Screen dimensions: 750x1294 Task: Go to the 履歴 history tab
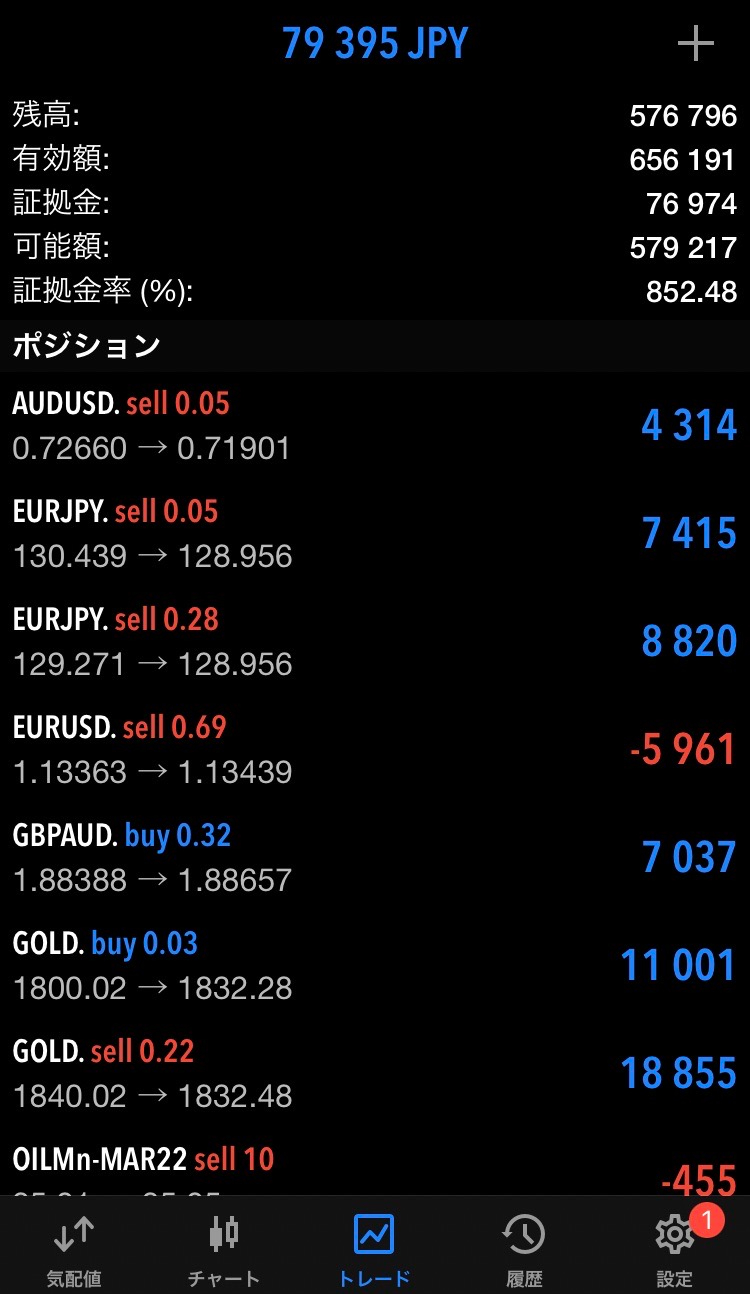click(x=524, y=1250)
